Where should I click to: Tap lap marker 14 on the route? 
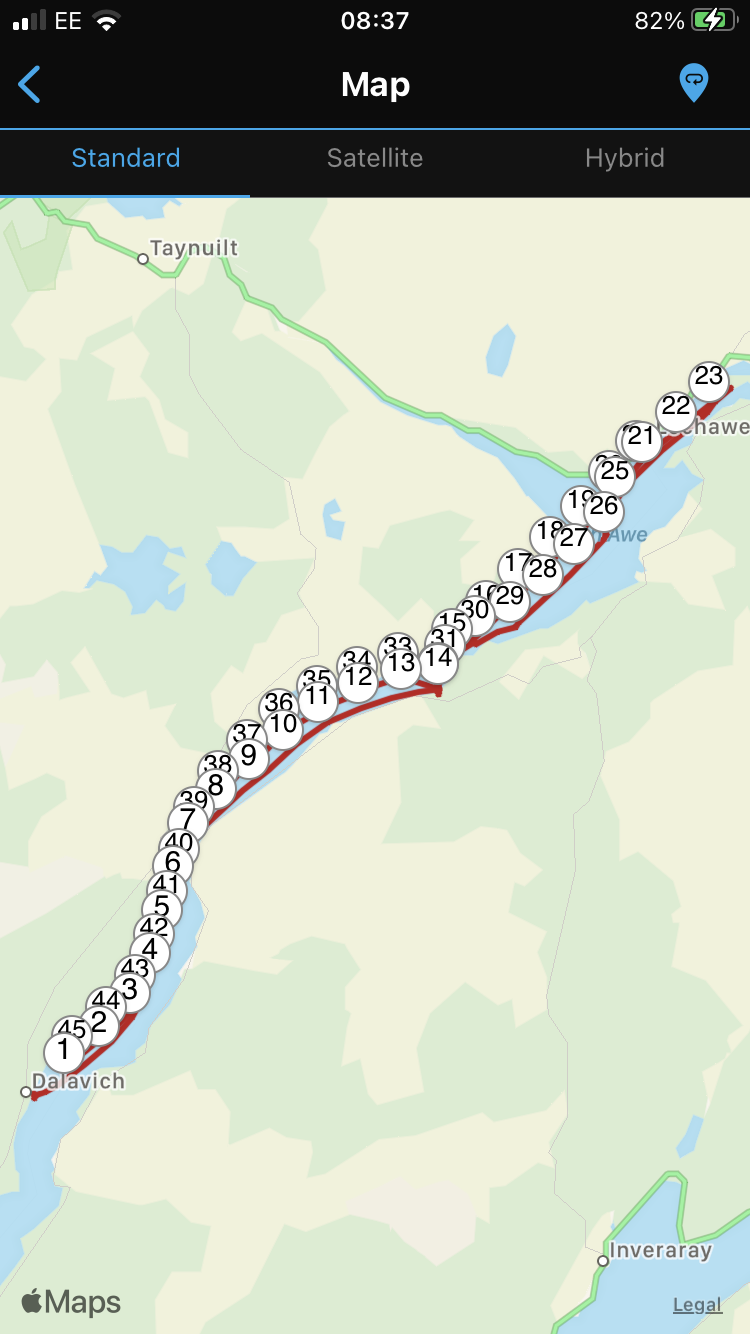(438, 660)
